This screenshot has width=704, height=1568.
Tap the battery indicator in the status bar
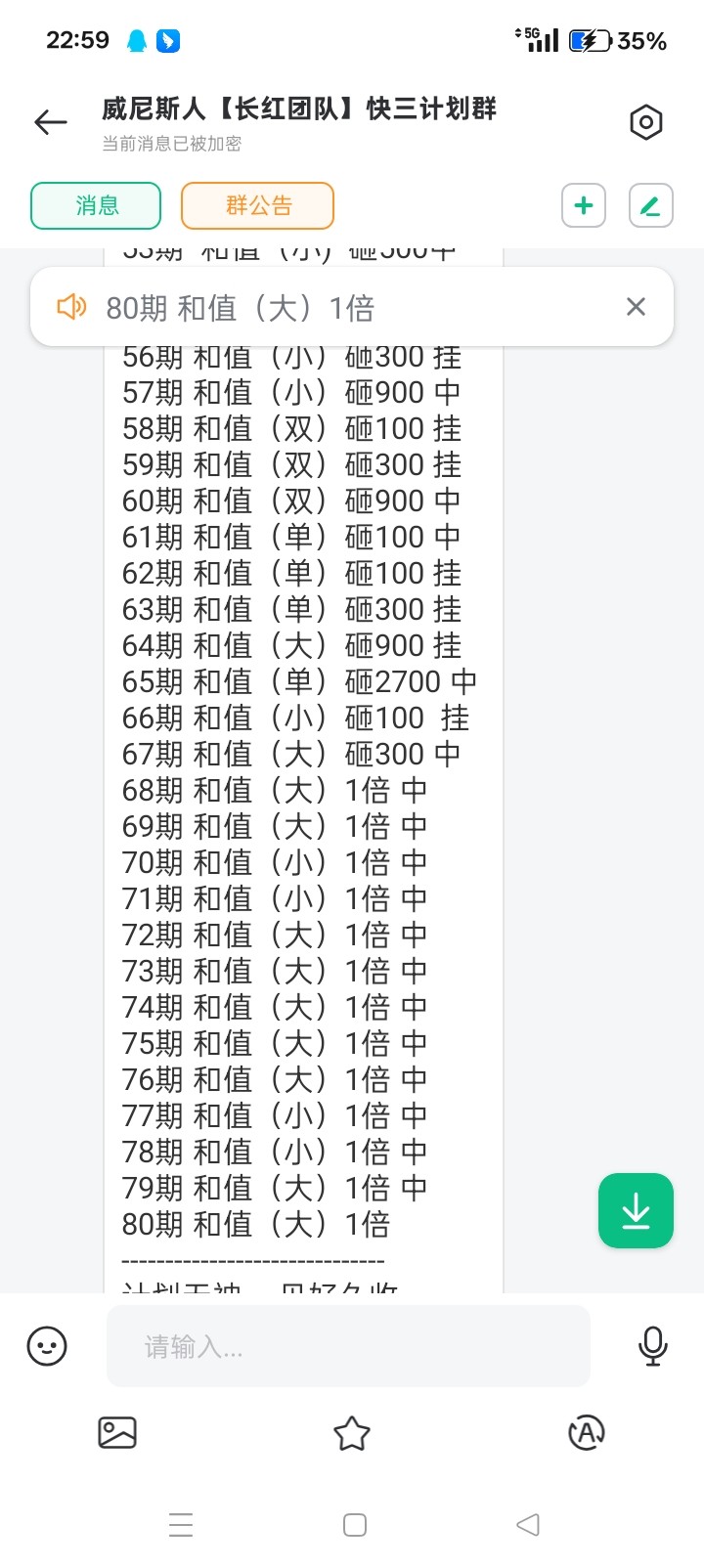click(x=594, y=41)
